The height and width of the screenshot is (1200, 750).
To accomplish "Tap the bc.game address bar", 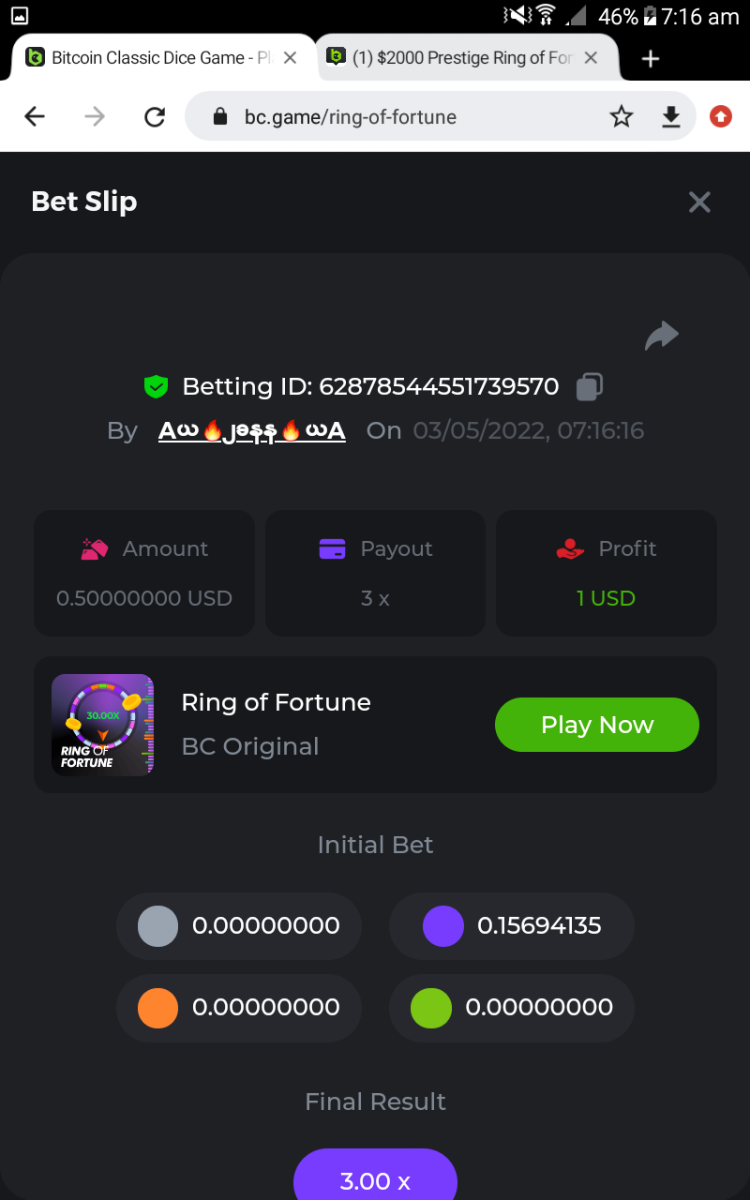I will coord(400,117).
